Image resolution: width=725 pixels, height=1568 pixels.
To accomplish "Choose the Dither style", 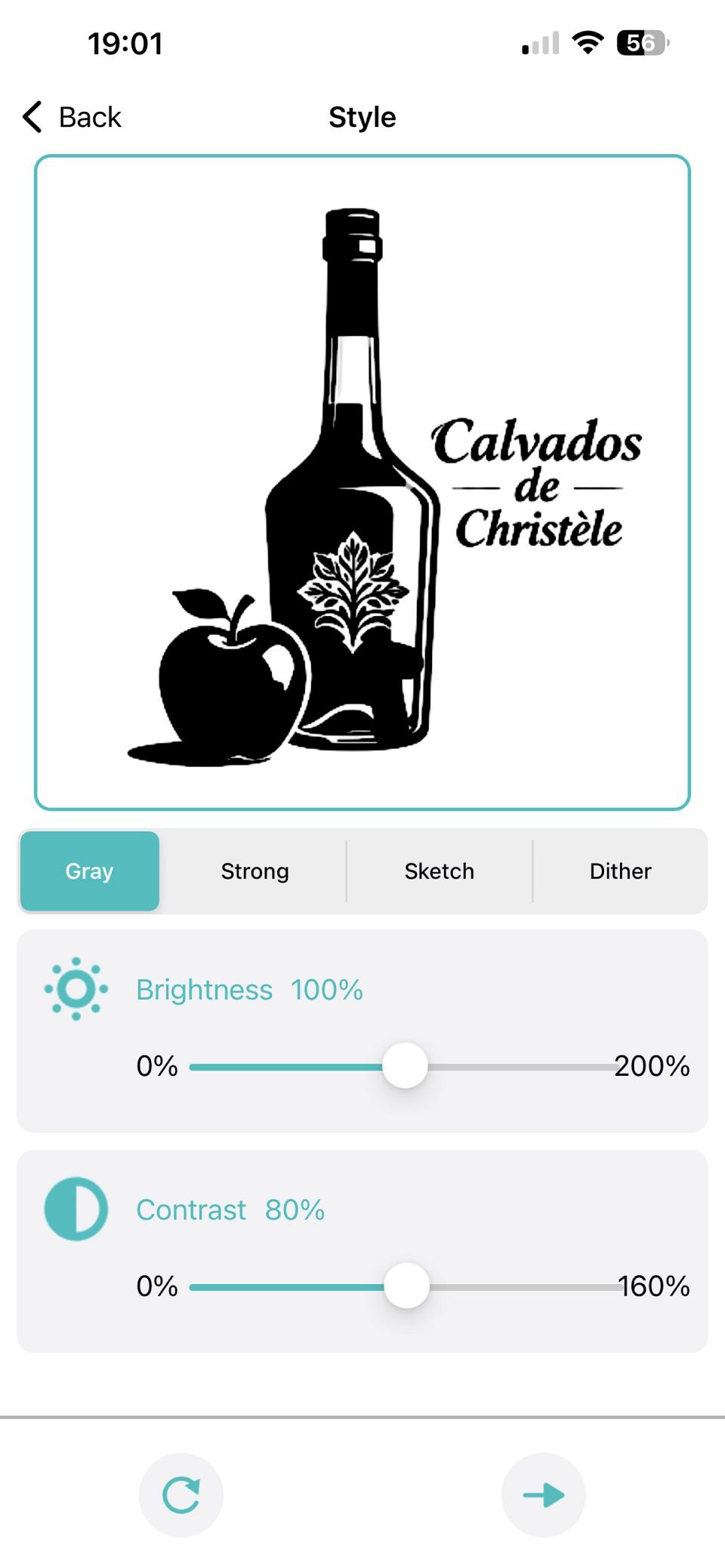I will click(620, 871).
